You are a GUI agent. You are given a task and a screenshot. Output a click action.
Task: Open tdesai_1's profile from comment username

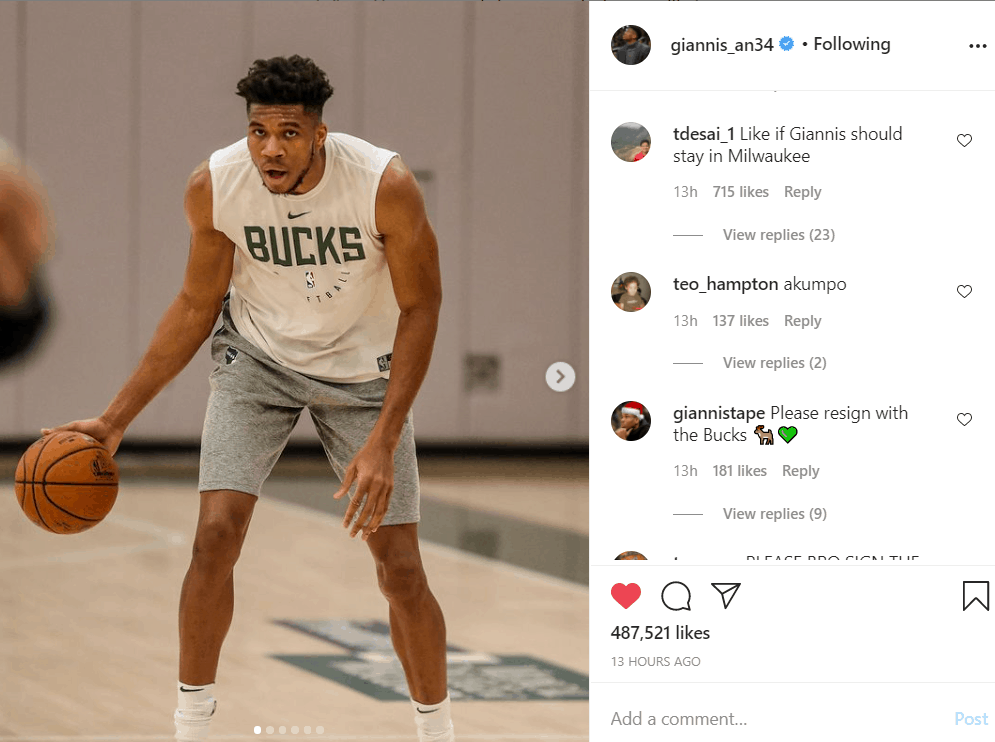704,134
